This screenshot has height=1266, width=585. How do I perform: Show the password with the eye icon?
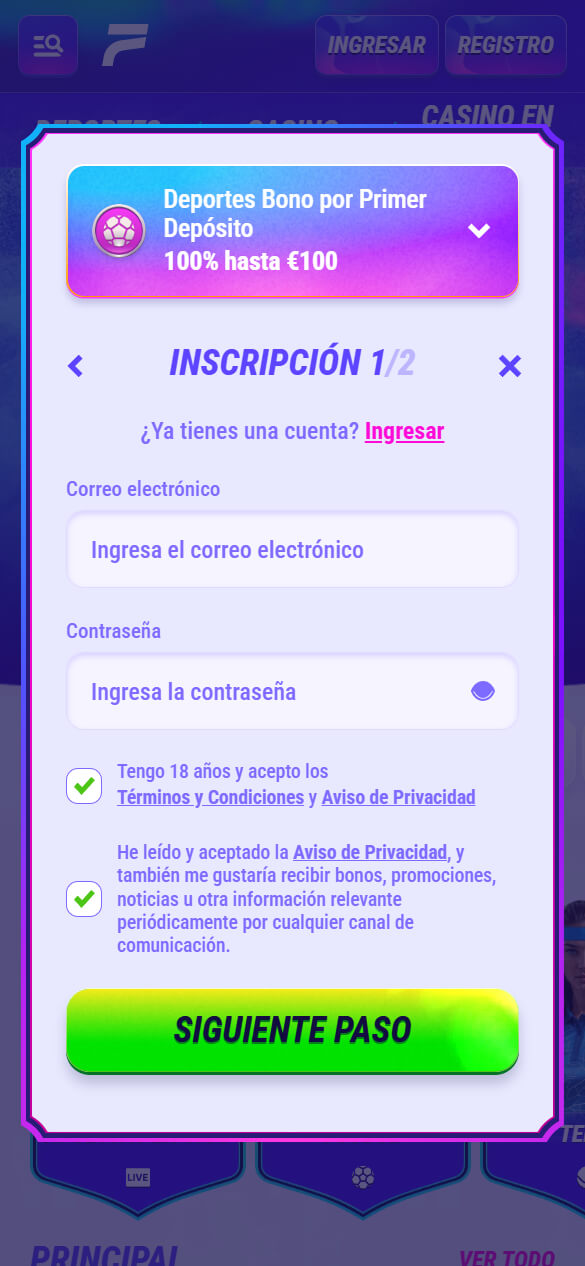pyautogui.click(x=483, y=692)
